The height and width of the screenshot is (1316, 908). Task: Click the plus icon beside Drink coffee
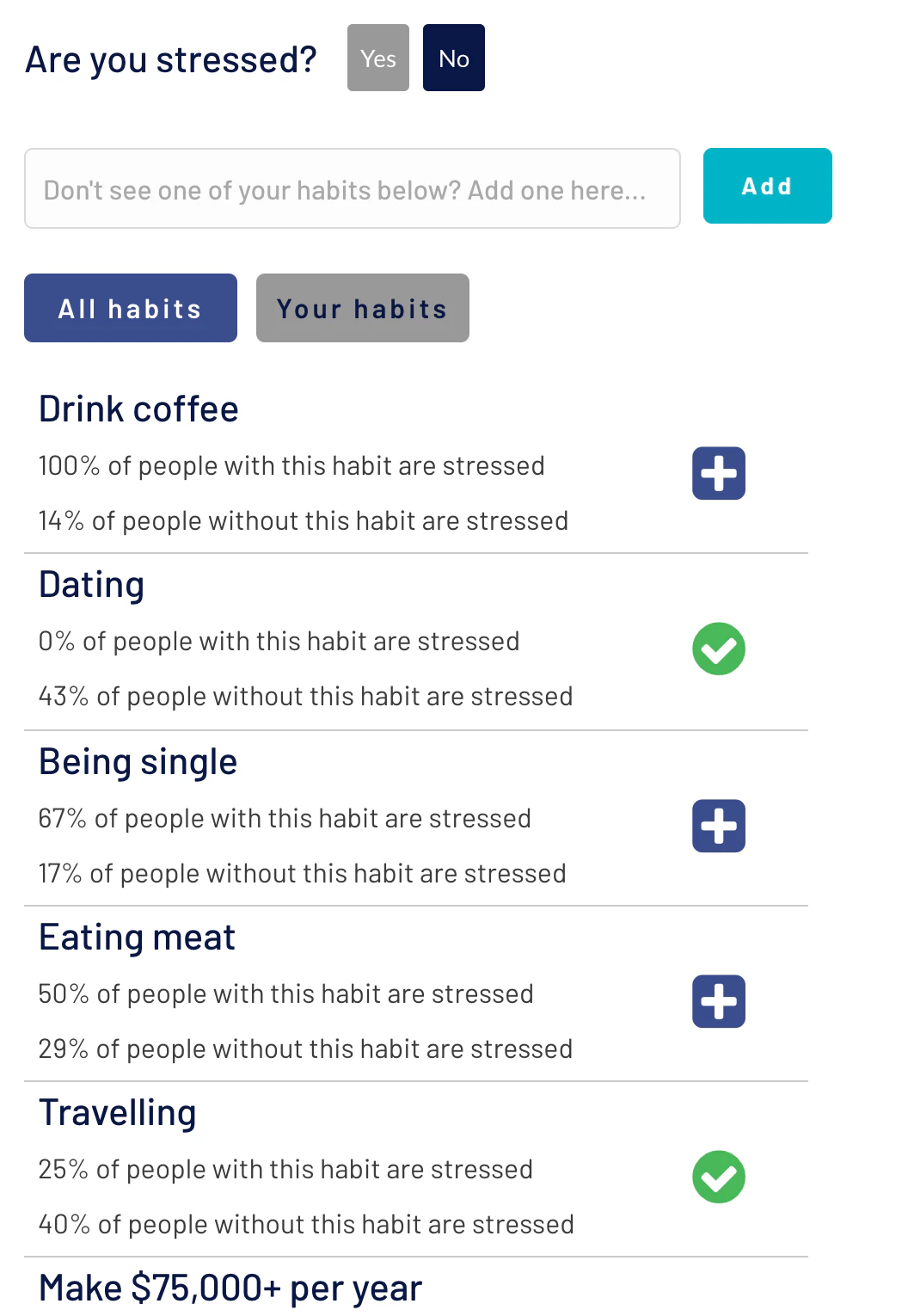718,472
